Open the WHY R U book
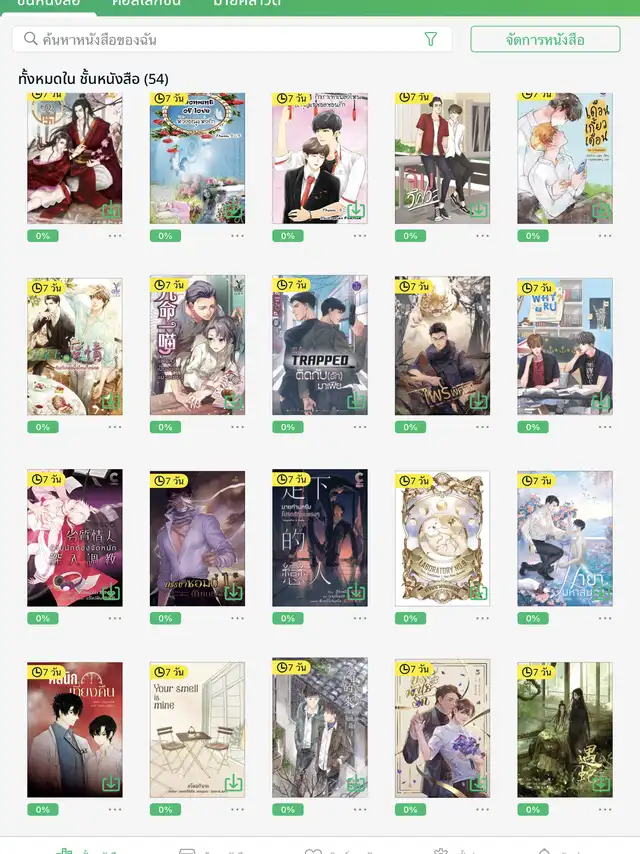The image size is (640, 854). click(564, 345)
